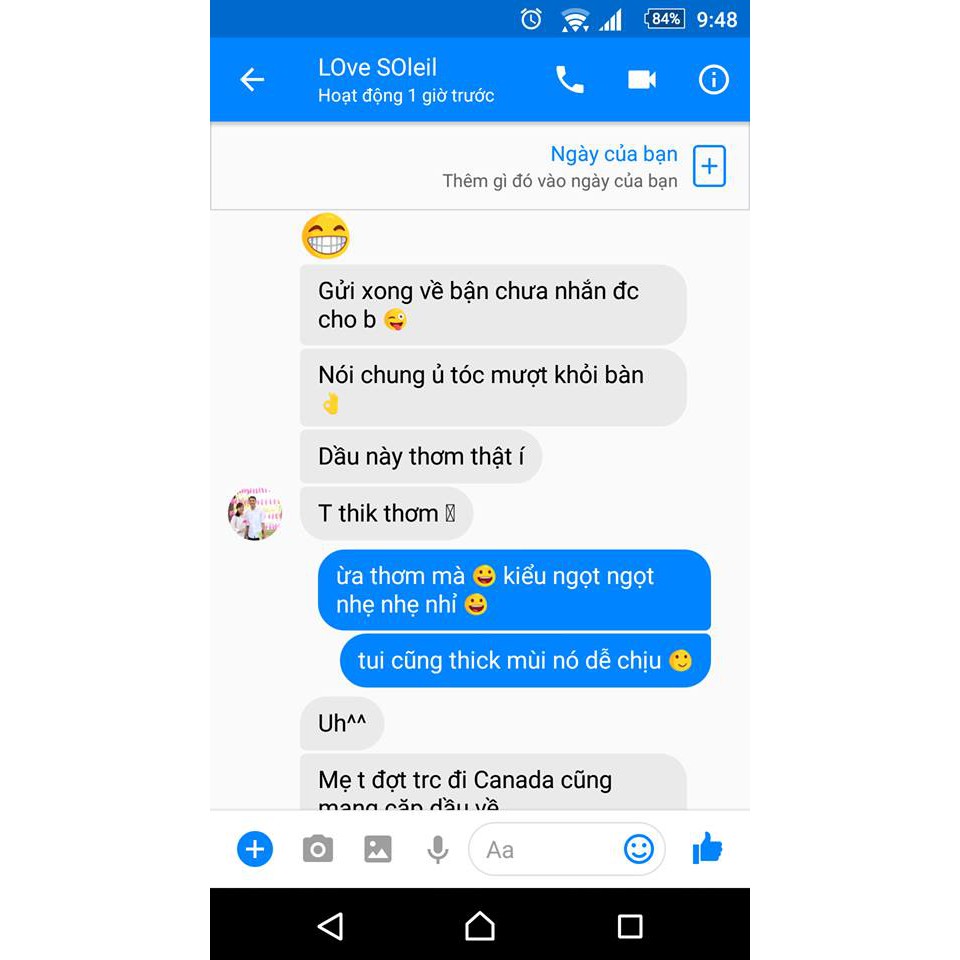Viewport: 960px width, 960px height.
Task: Open LOve SOleil's profile picture
Action: click(255, 514)
